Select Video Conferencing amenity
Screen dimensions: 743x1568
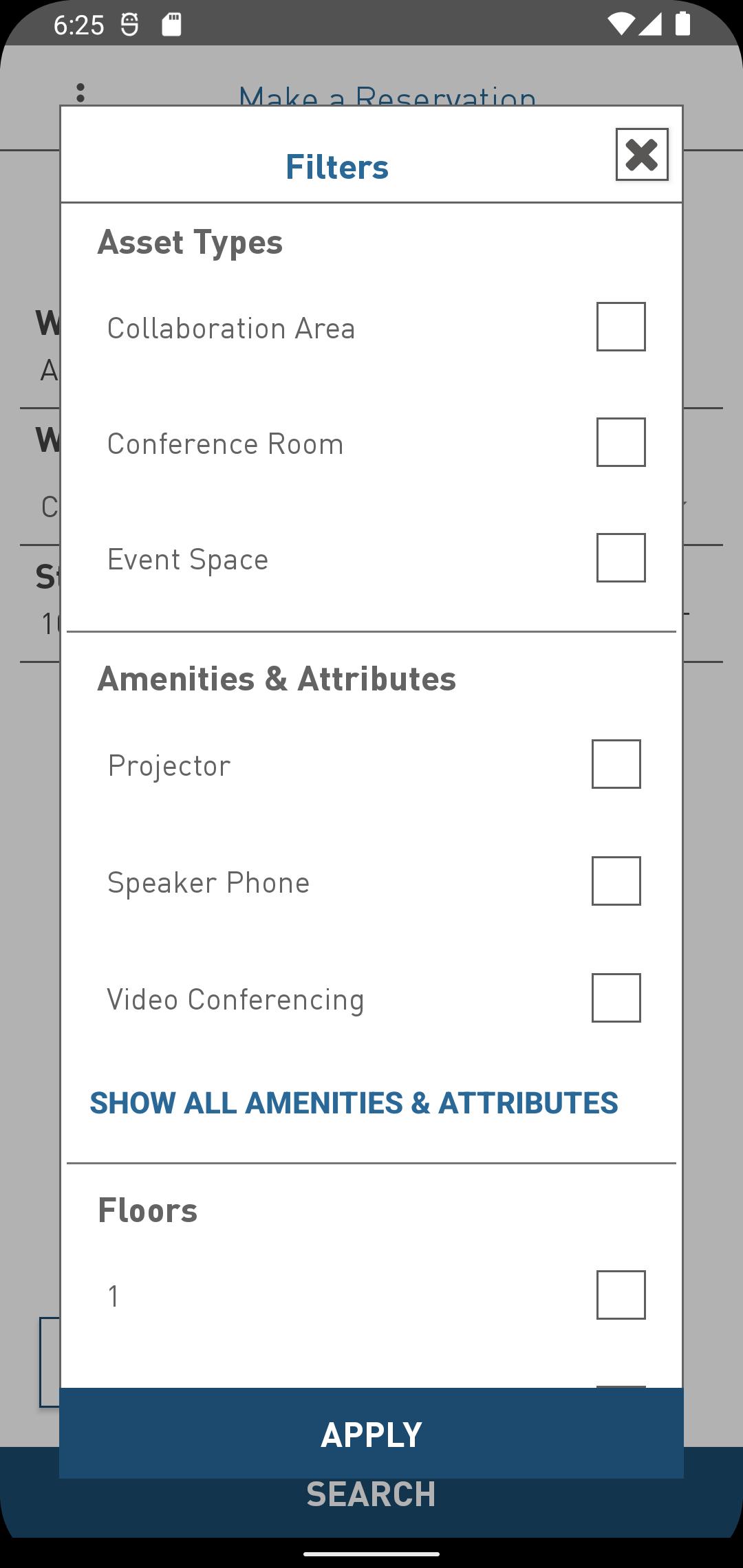click(616, 998)
